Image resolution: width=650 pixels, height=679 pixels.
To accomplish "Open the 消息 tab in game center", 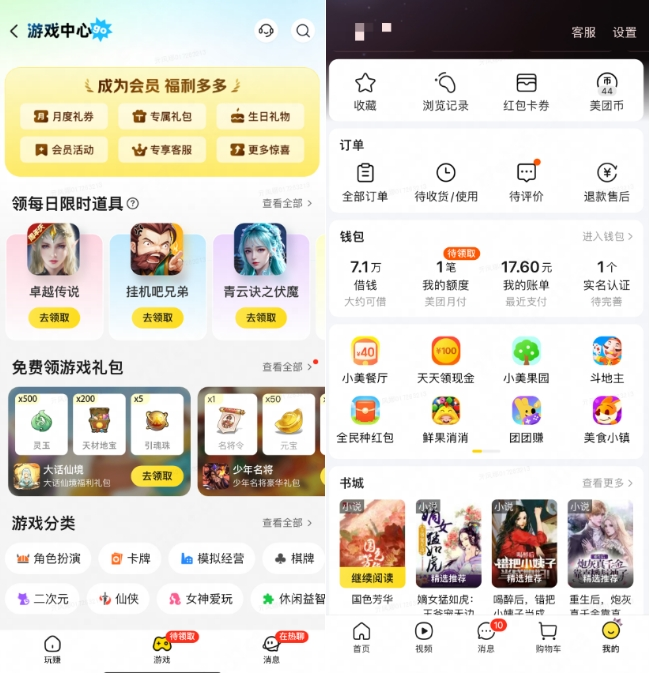I will [271, 648].
